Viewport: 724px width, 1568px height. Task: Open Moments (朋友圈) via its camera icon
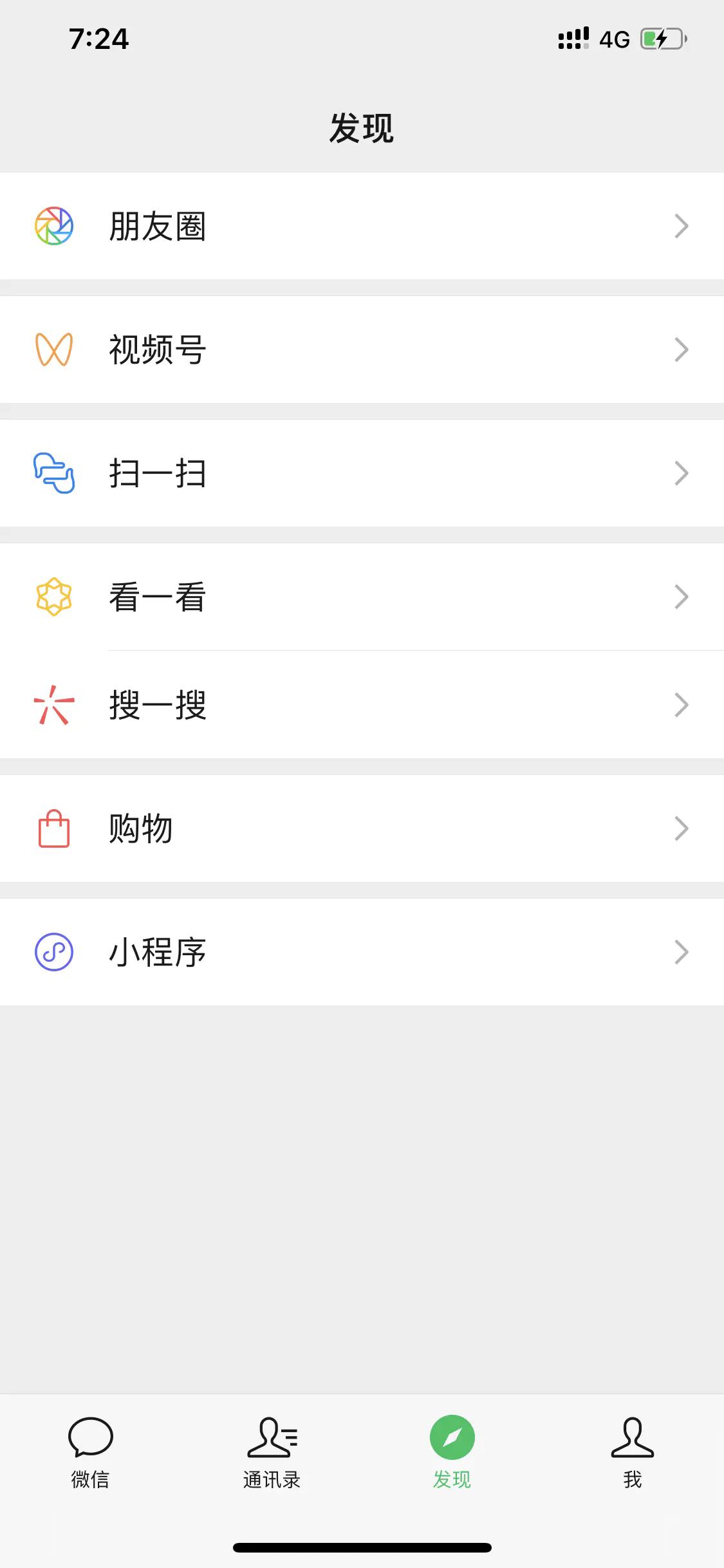[x=54, y=226]
